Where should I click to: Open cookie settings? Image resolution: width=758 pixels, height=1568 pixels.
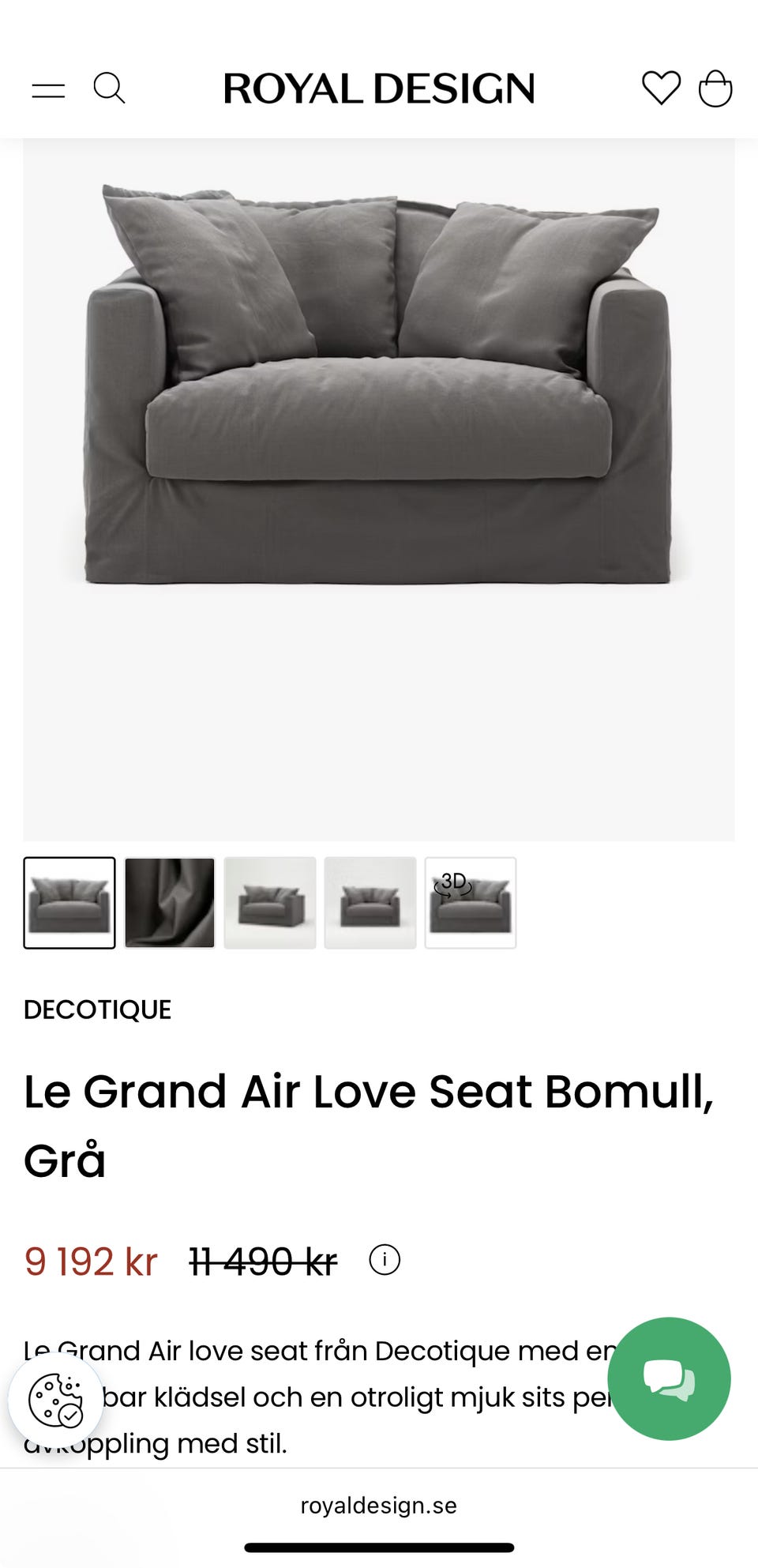pyautogui.click(x=55, y=1400)
